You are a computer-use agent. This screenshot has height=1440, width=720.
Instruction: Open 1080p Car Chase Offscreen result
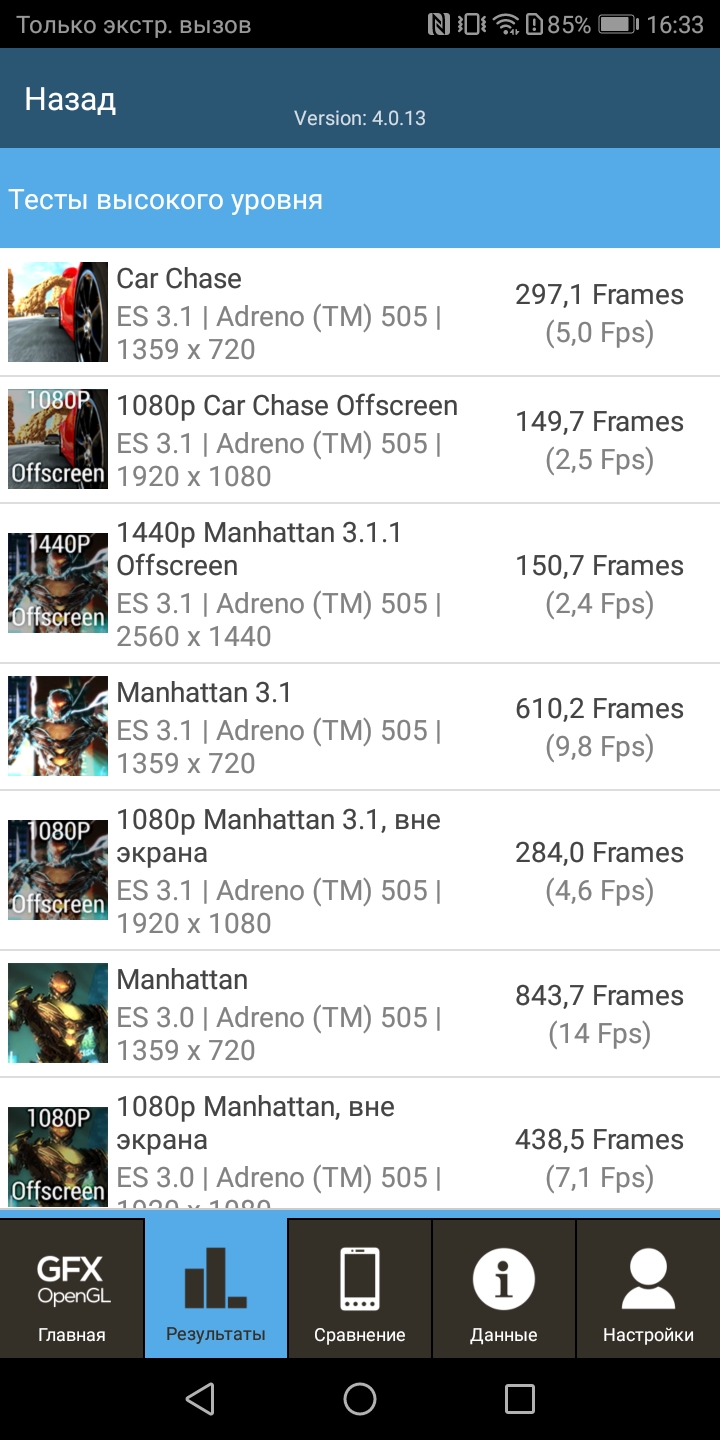[360, 440]
